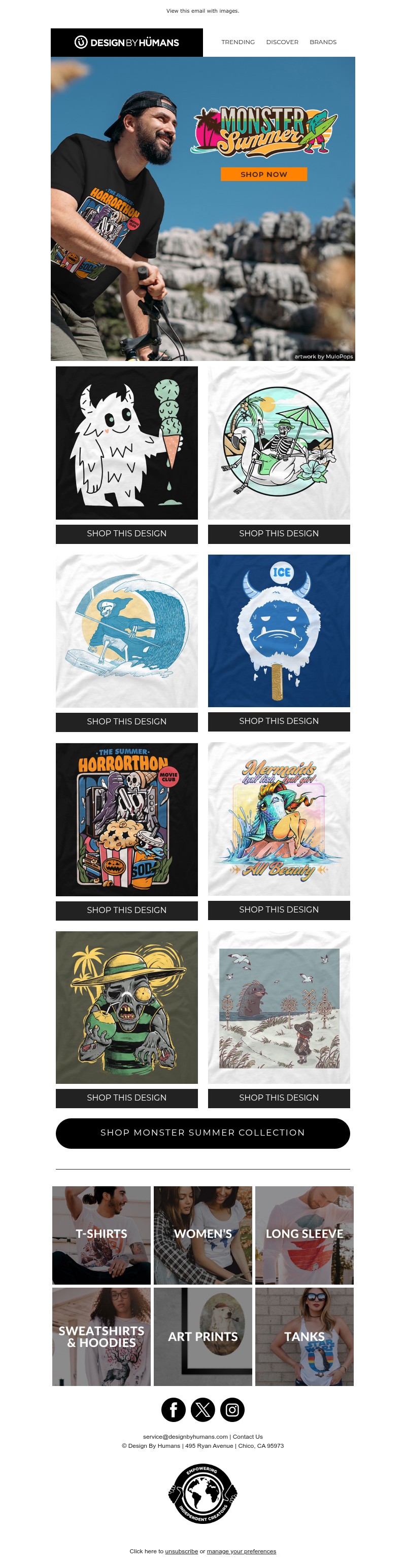Image resolution: width=406 pixels, height=1568 pixels.
Task: Select the ART PRINTS category tile
Action: (202, 1337)
